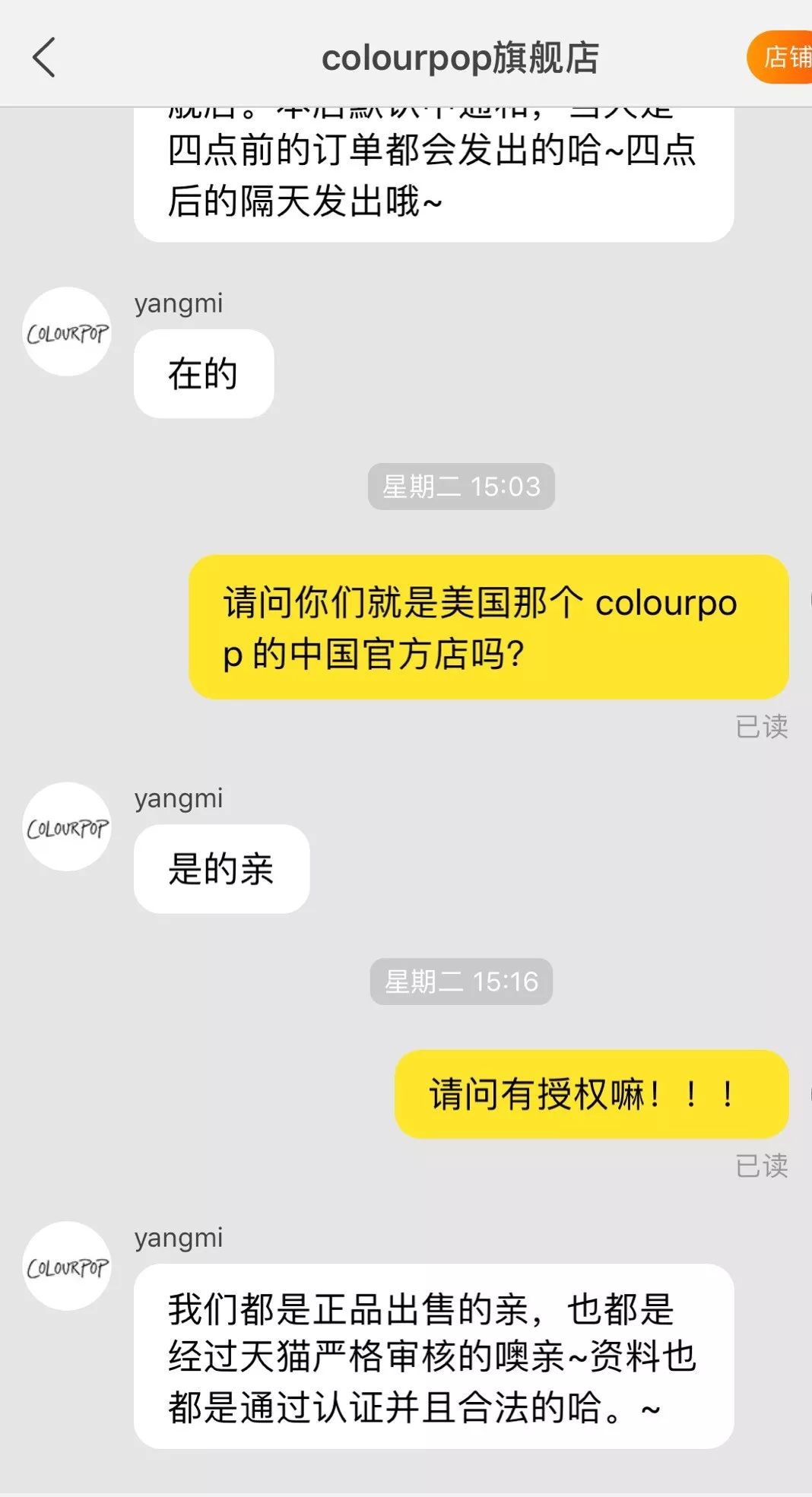This screenshot has height=1497, width=812.
Task: Go back from colourpop chat
Action: click(x=44, y=58)
